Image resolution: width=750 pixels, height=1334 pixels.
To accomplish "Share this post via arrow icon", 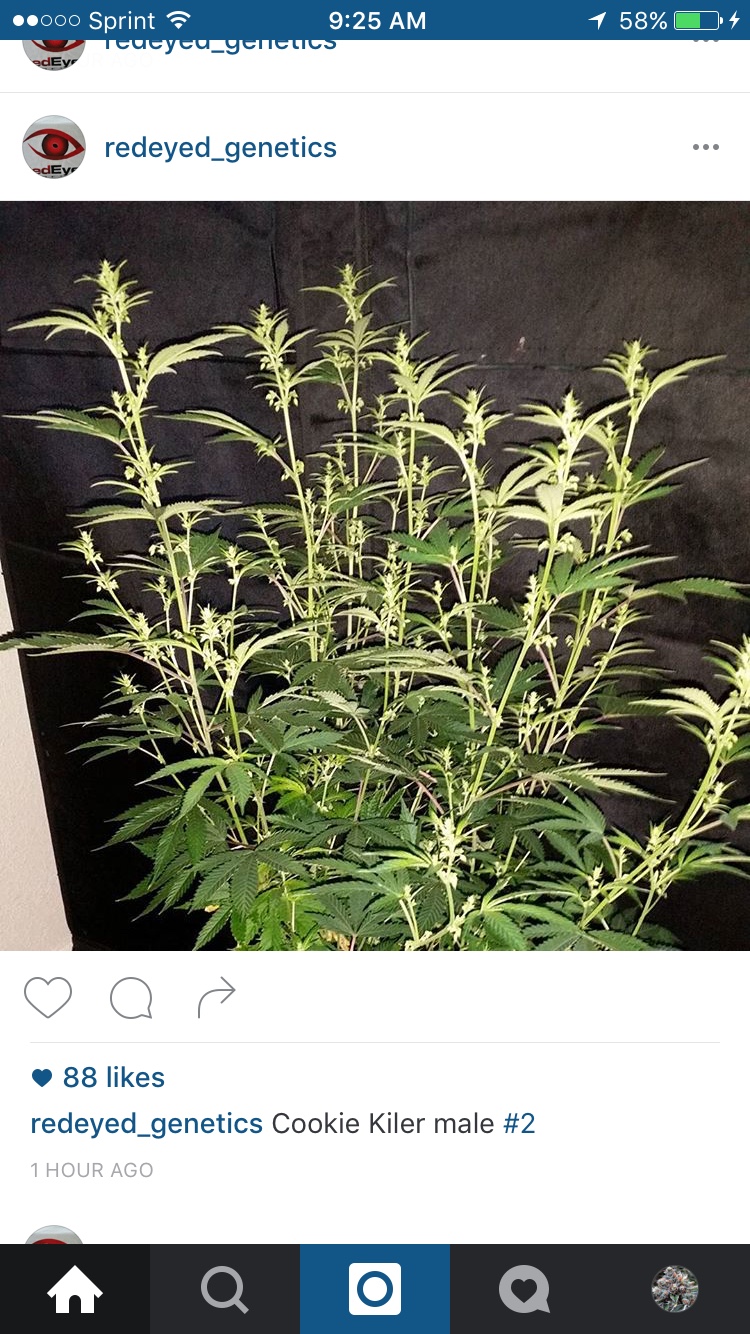I will 216,997.
